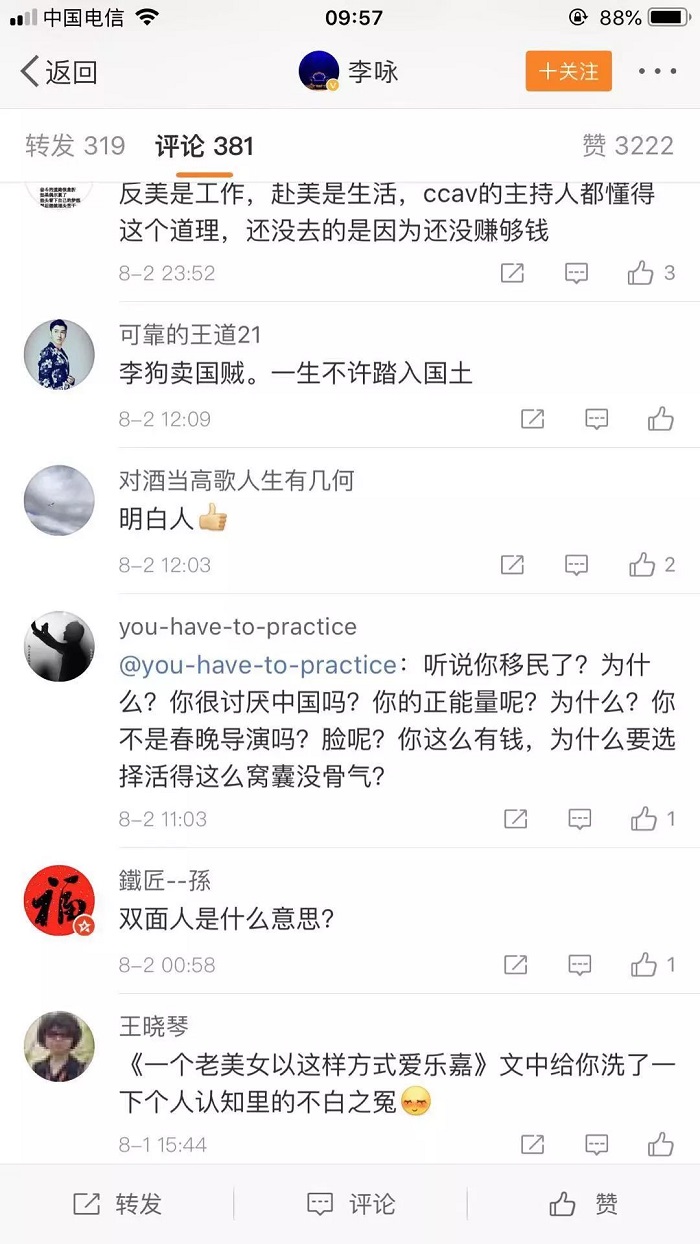Like 可靠的王道21's comment
The height and width of the screenshot is (1244, 700).
(x=660, y=419)
